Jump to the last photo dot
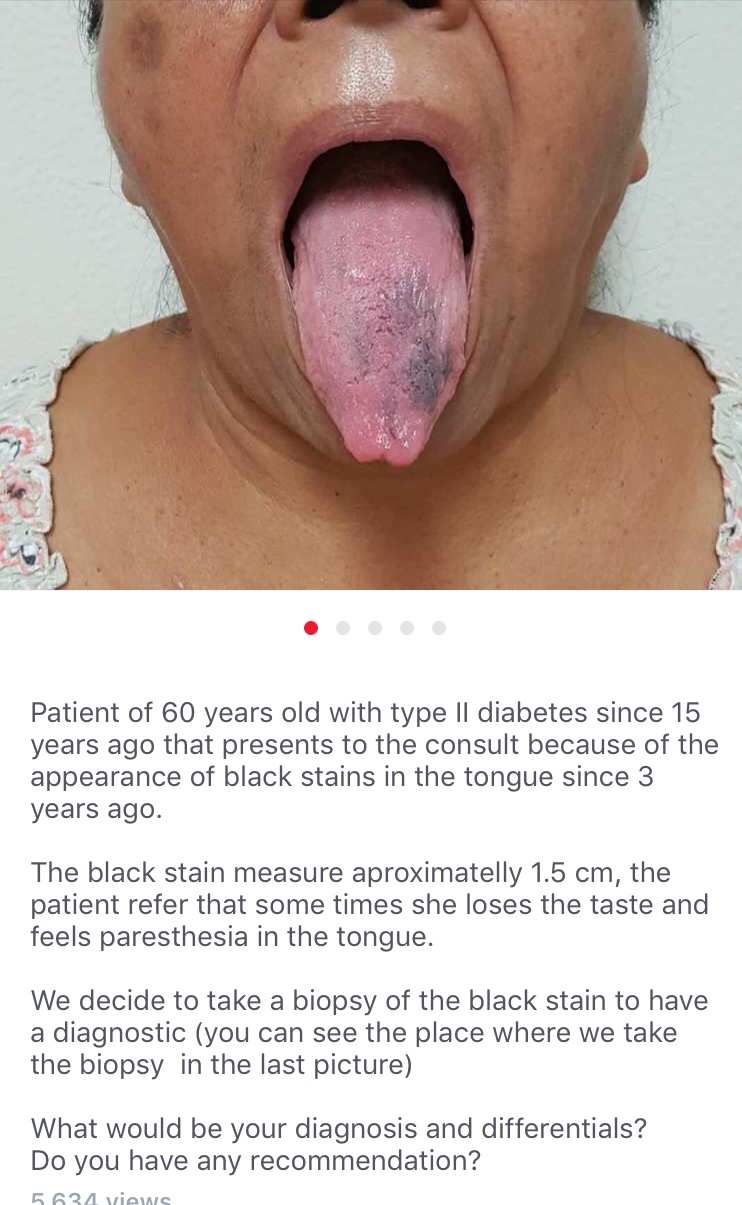This screenshot has width=742, height=1205. (x=439, y=628)
